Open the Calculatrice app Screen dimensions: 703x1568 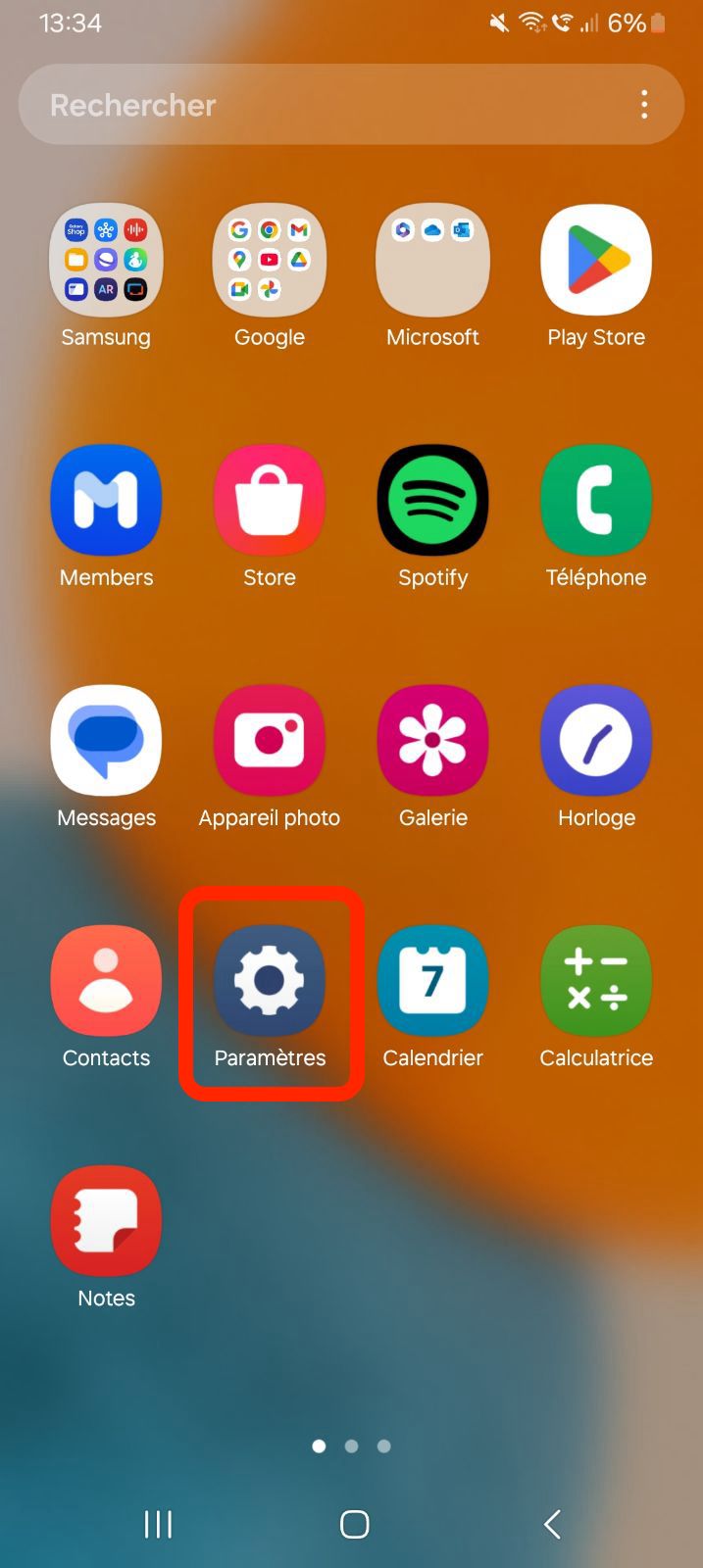(x=596, y=980)
